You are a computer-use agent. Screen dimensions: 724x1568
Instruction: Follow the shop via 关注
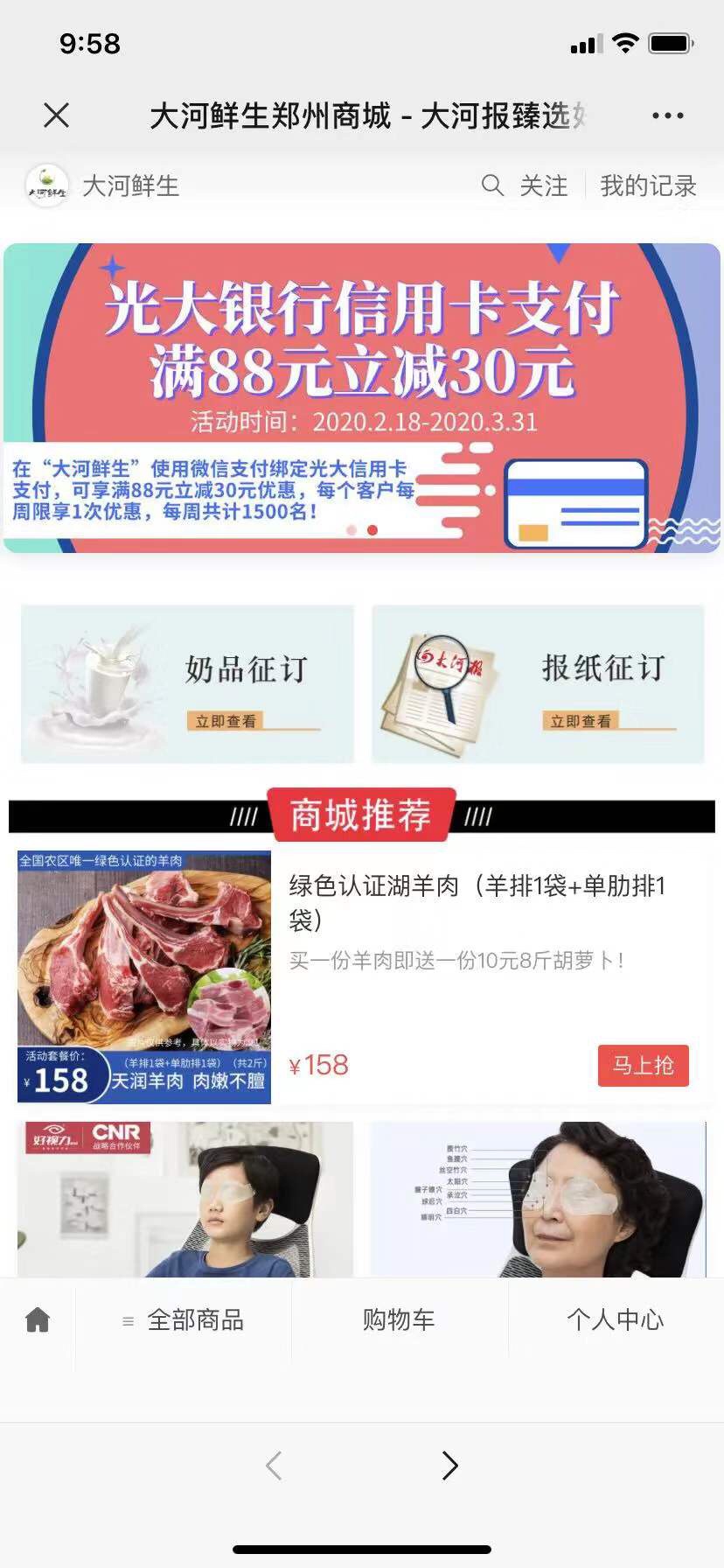pos(543,185)
